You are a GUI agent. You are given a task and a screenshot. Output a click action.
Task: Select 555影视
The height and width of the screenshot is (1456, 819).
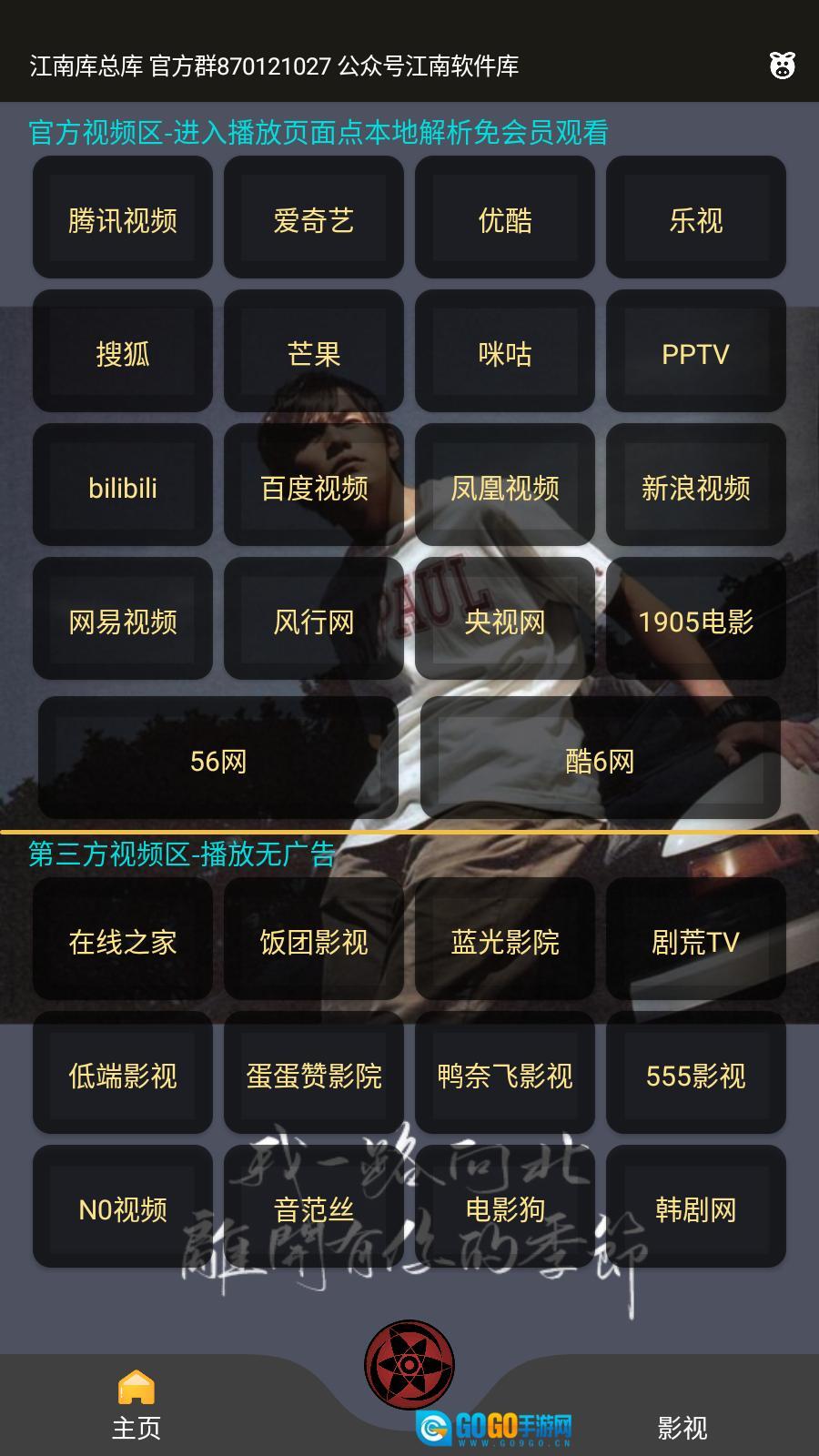[696, 1073]
